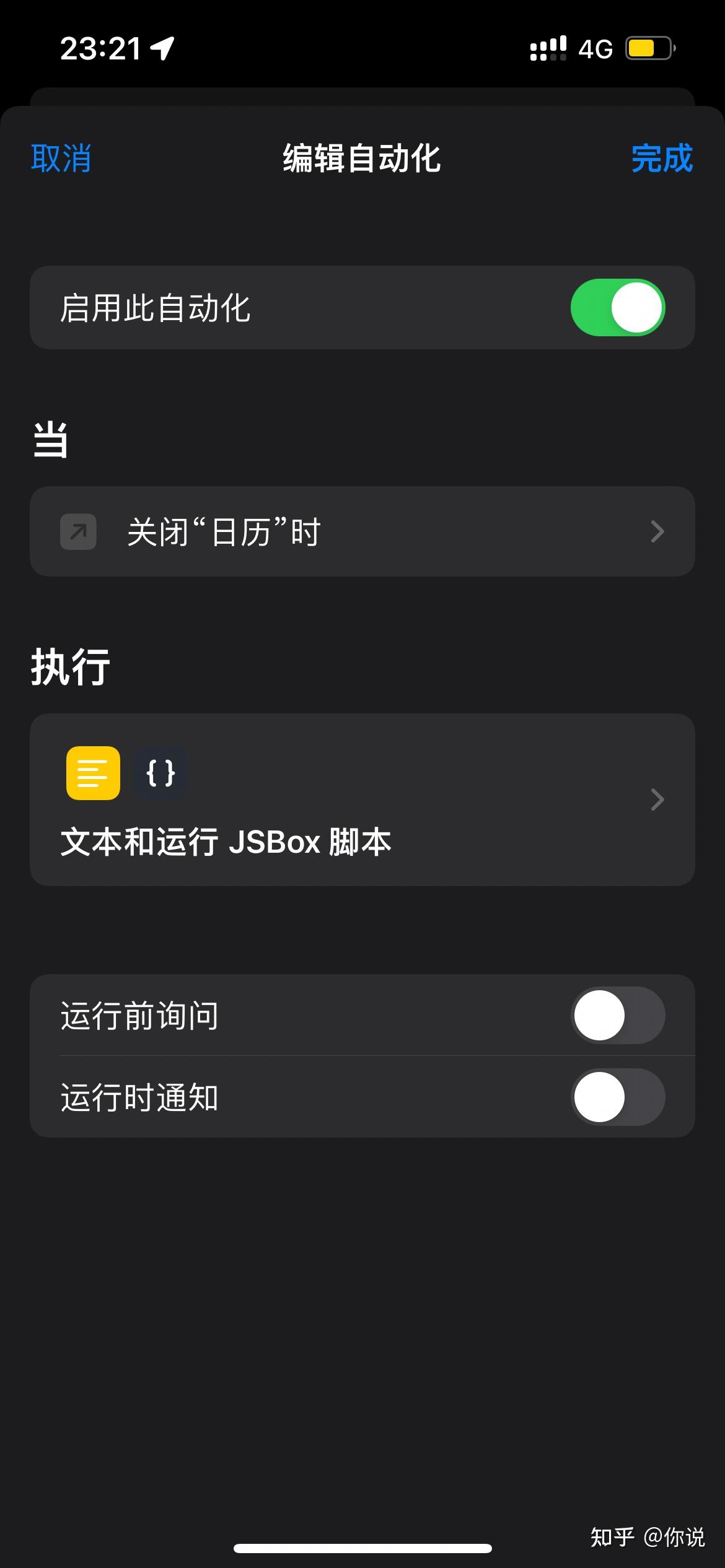
Task: Tap the {} JSBox script icon
Action: (x=160, y=773)
